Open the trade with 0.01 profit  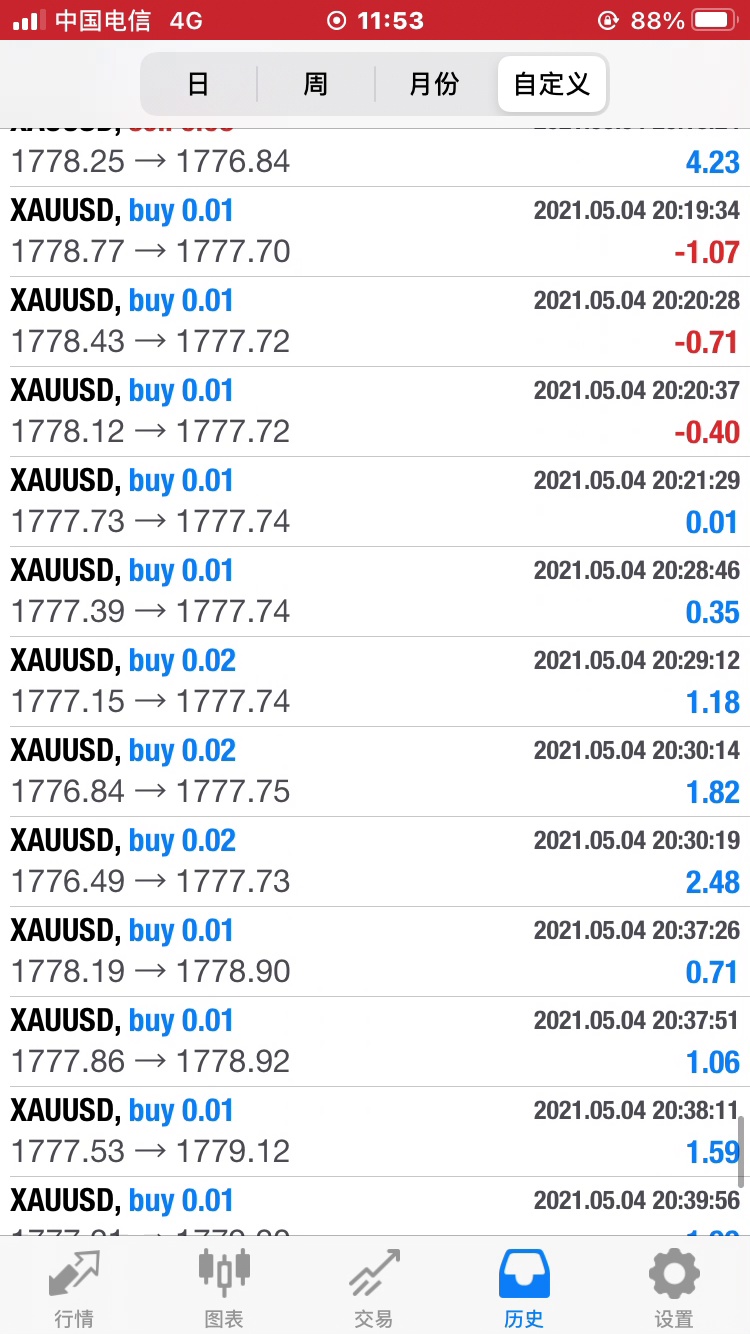(x=375, y=502)
